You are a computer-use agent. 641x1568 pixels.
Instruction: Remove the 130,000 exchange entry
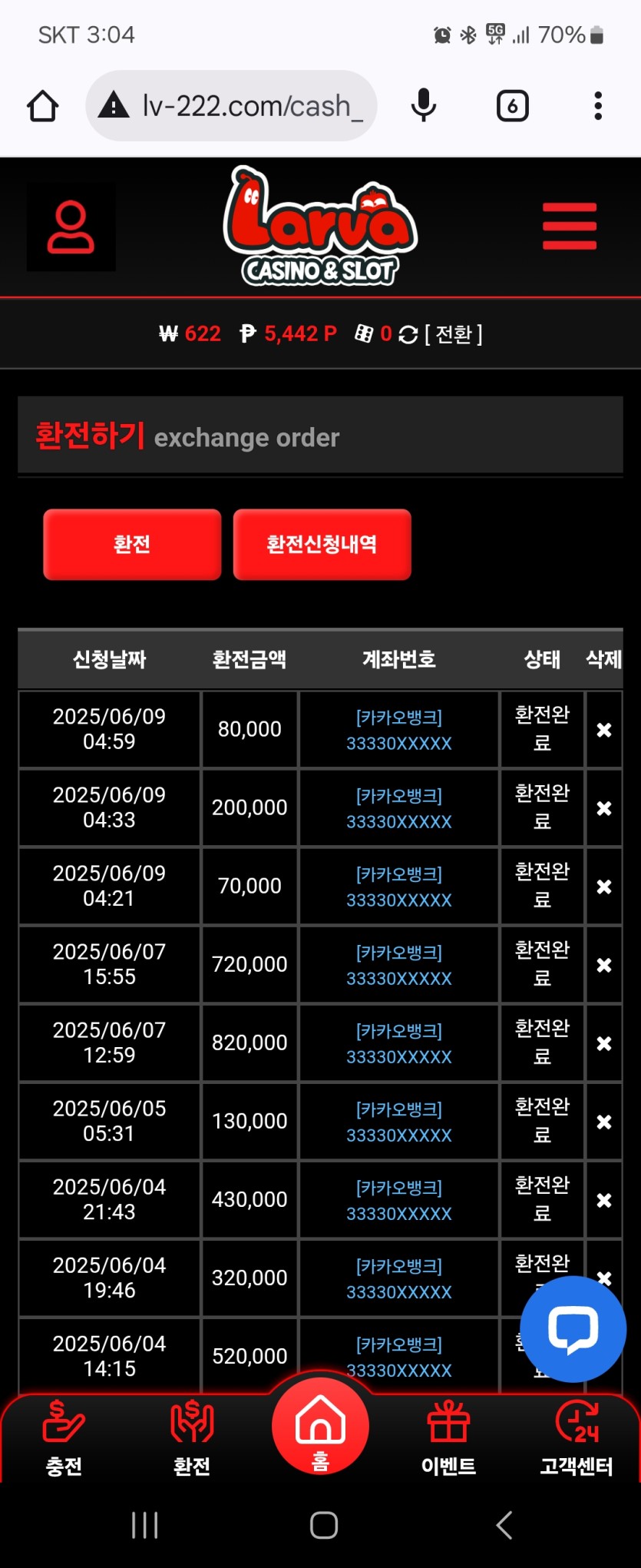tap(604, 1122)
